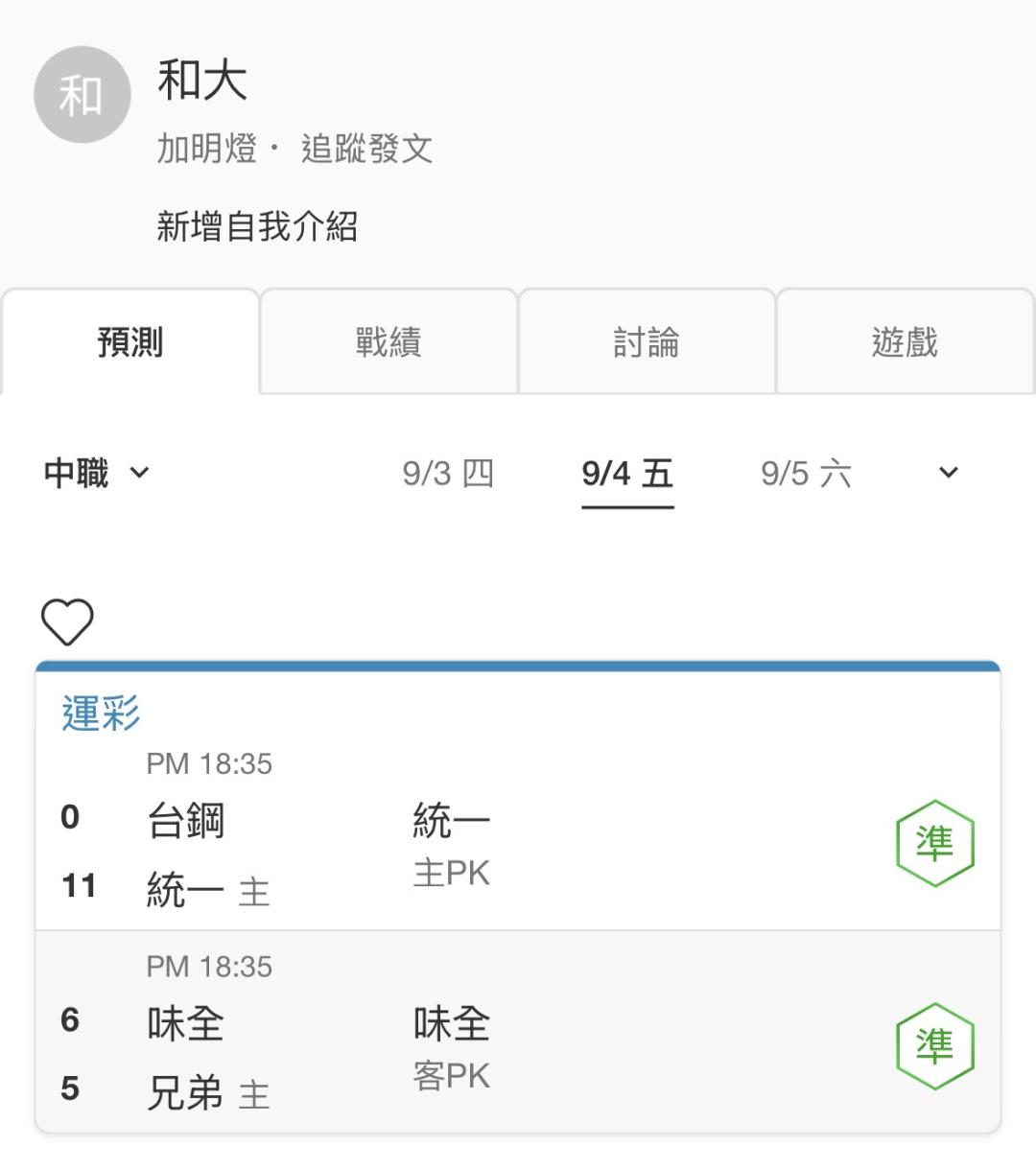1036x1170 pixels.
Task: Tap the 追蹤發文 link
Action: coord(366,149)
